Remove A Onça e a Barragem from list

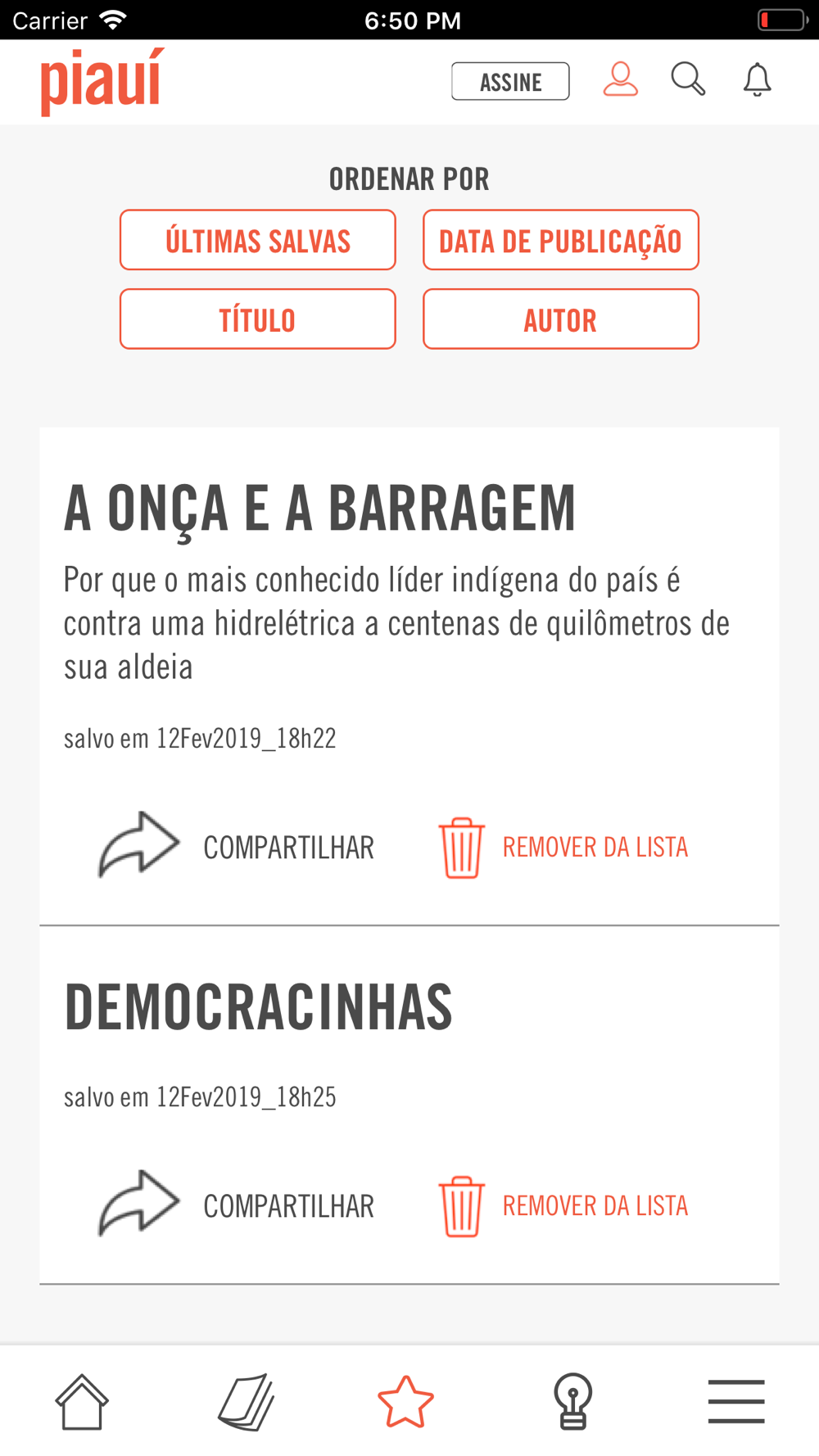pos(563,848)
